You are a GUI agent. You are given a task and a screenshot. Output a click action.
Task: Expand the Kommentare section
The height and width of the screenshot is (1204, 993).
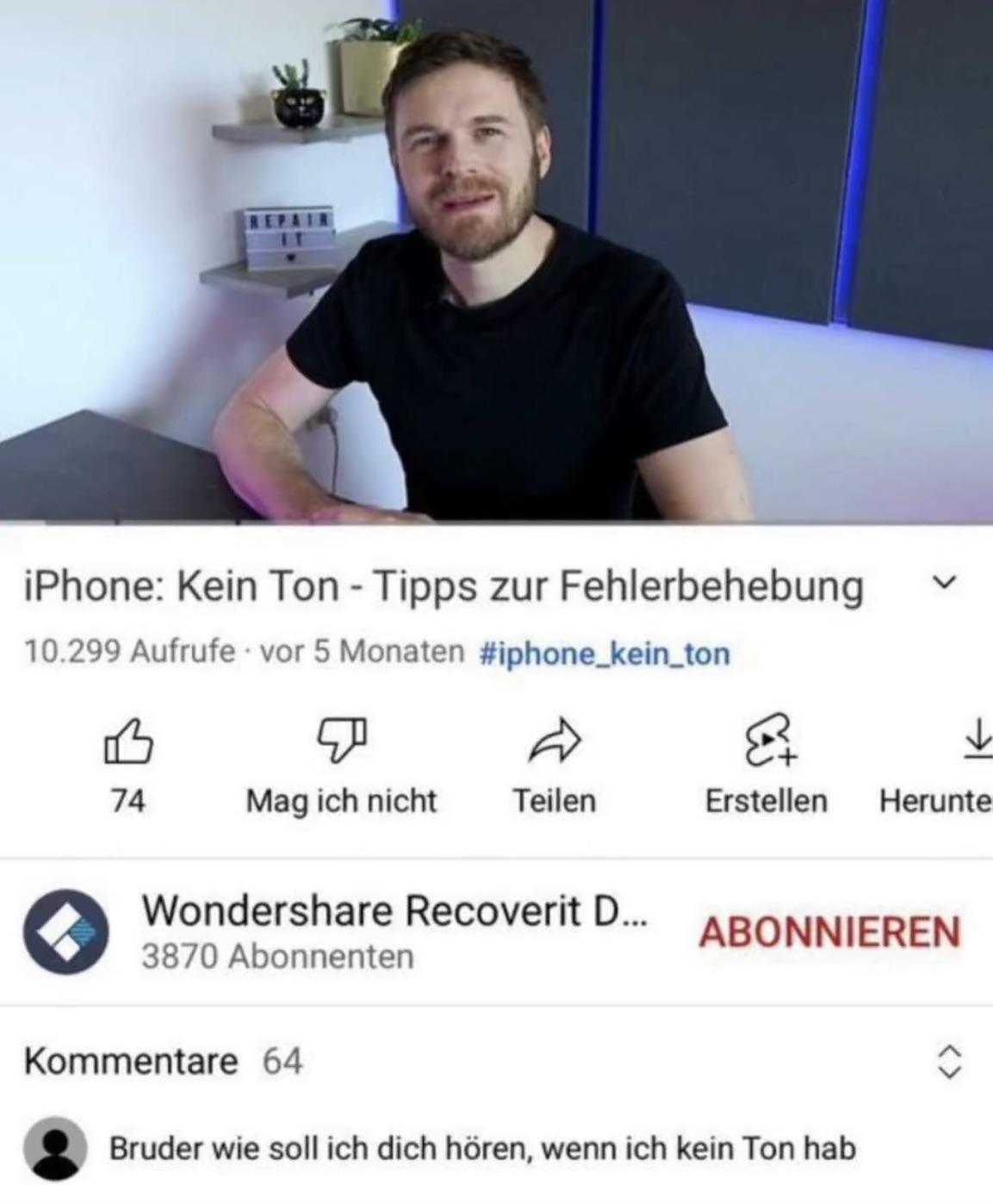click(x=948, y=1062)
